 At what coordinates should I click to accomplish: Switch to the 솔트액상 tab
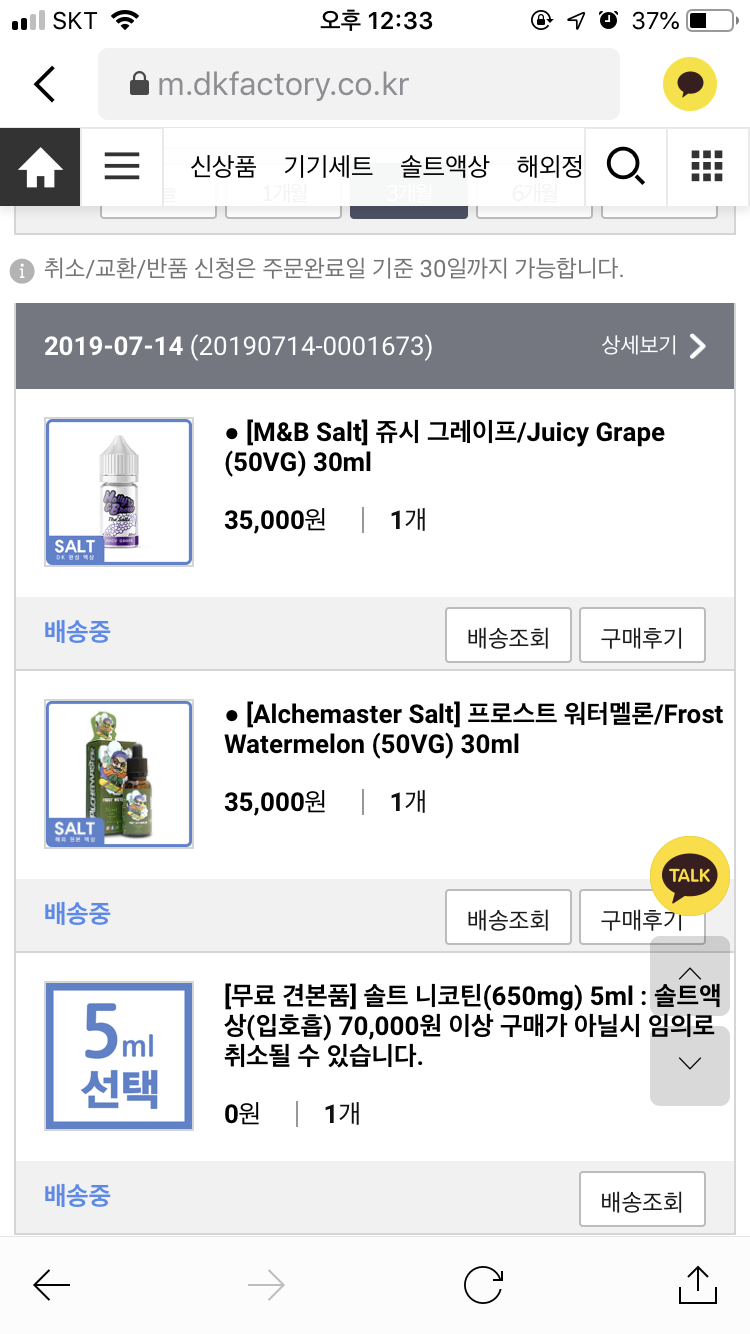tap(445, 167)
